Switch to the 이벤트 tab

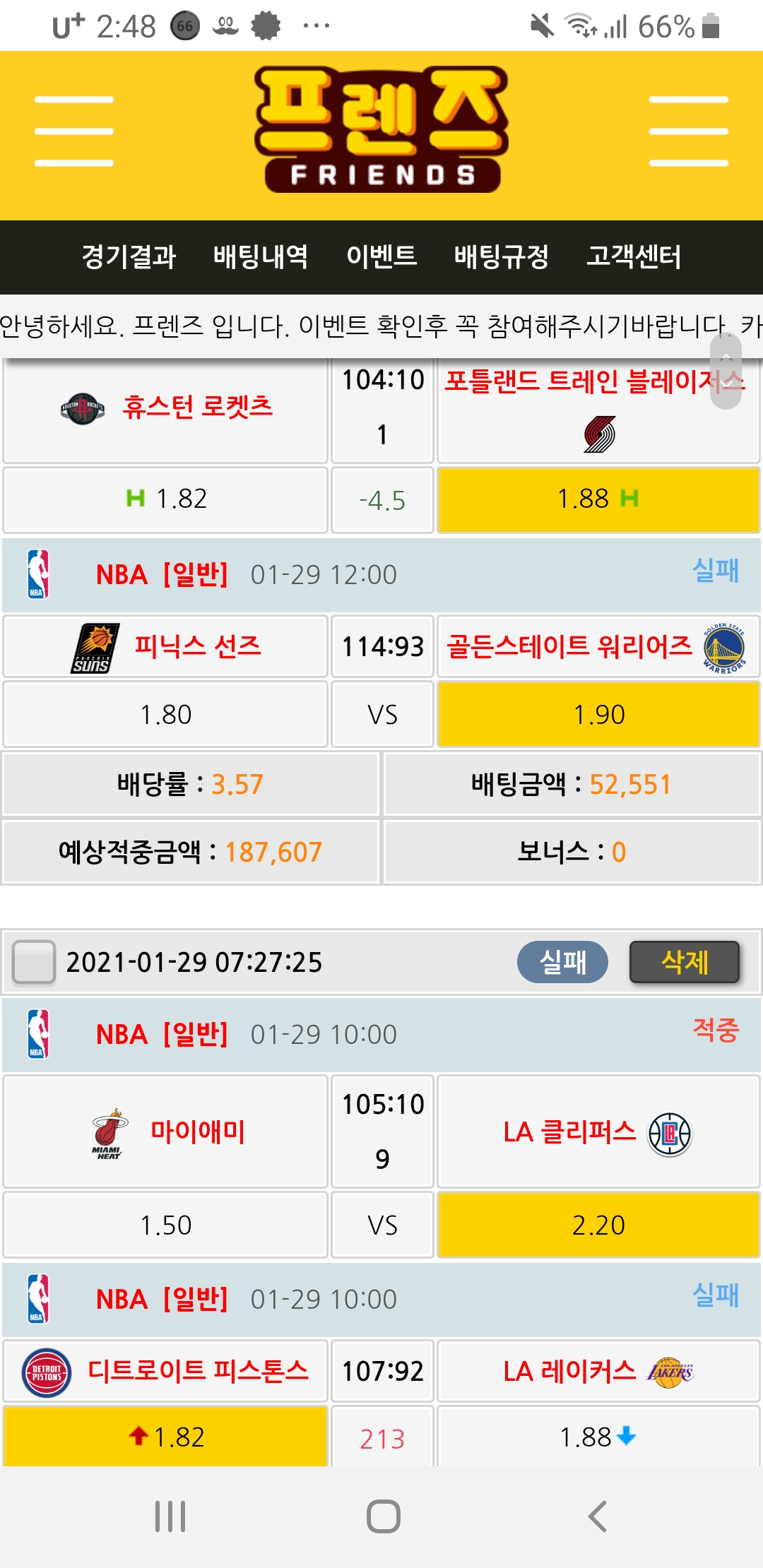click(x=381, y=256)
